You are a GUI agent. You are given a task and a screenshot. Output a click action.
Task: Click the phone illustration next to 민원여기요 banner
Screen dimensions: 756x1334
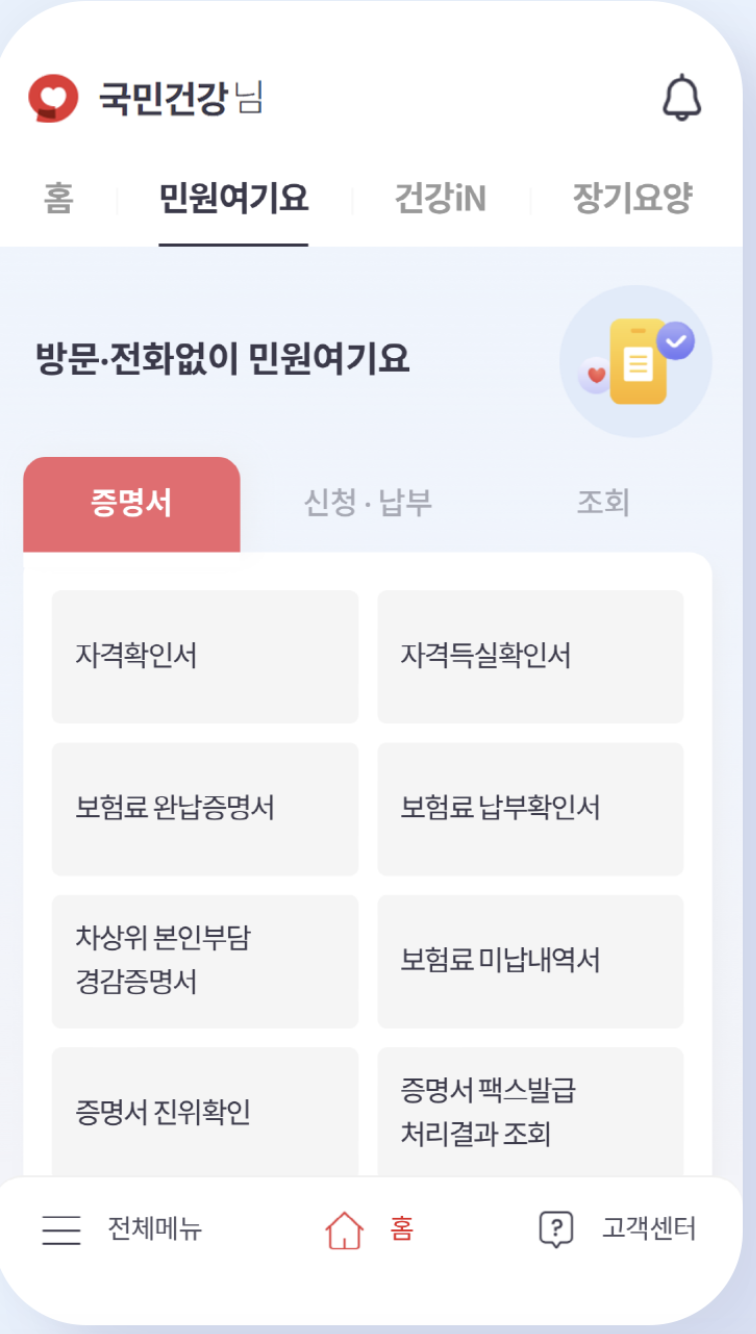(636, 362)
